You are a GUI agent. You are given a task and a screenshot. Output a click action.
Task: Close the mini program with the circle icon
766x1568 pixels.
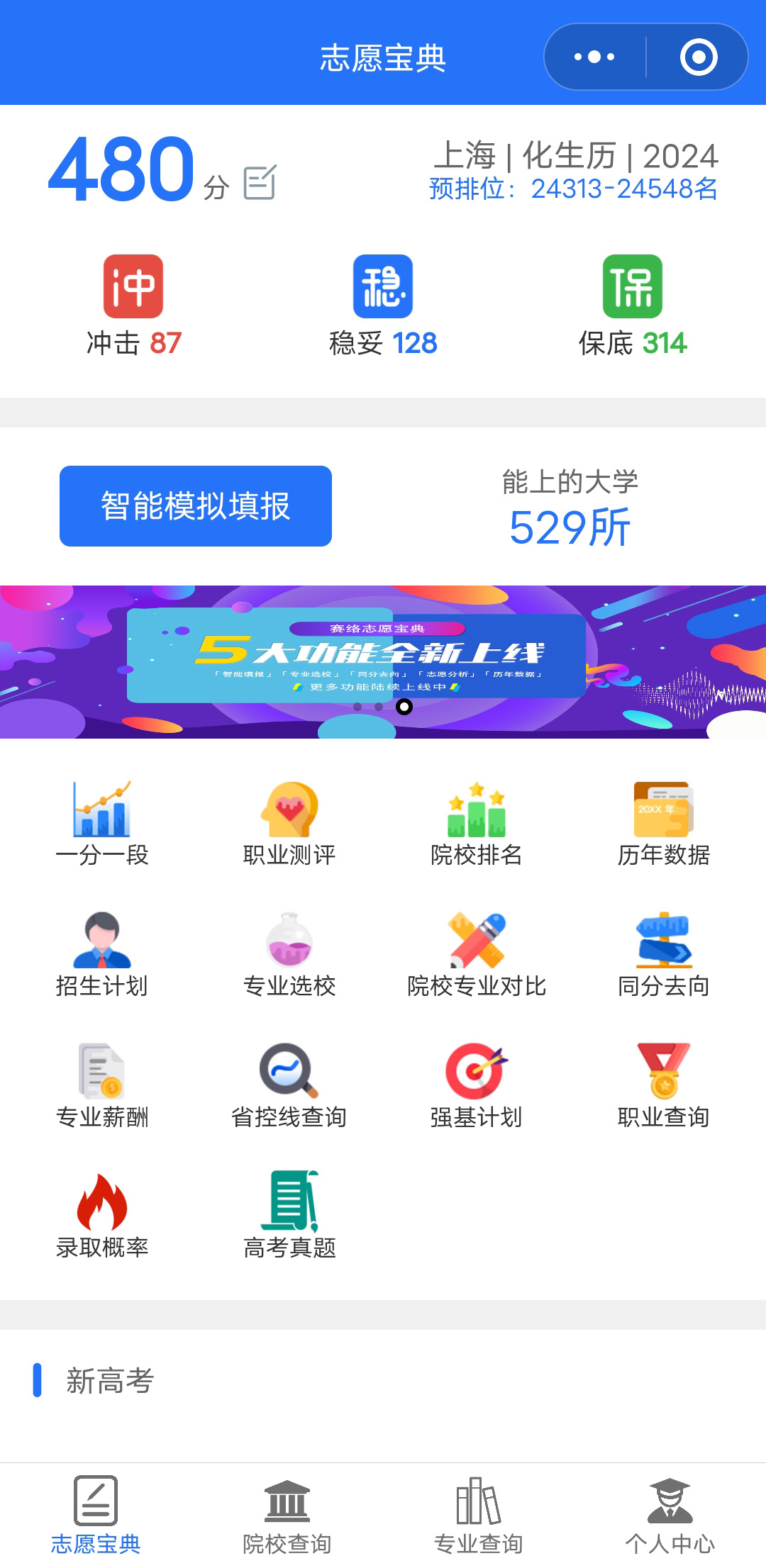pyautogui.click(x=699, y=57)
